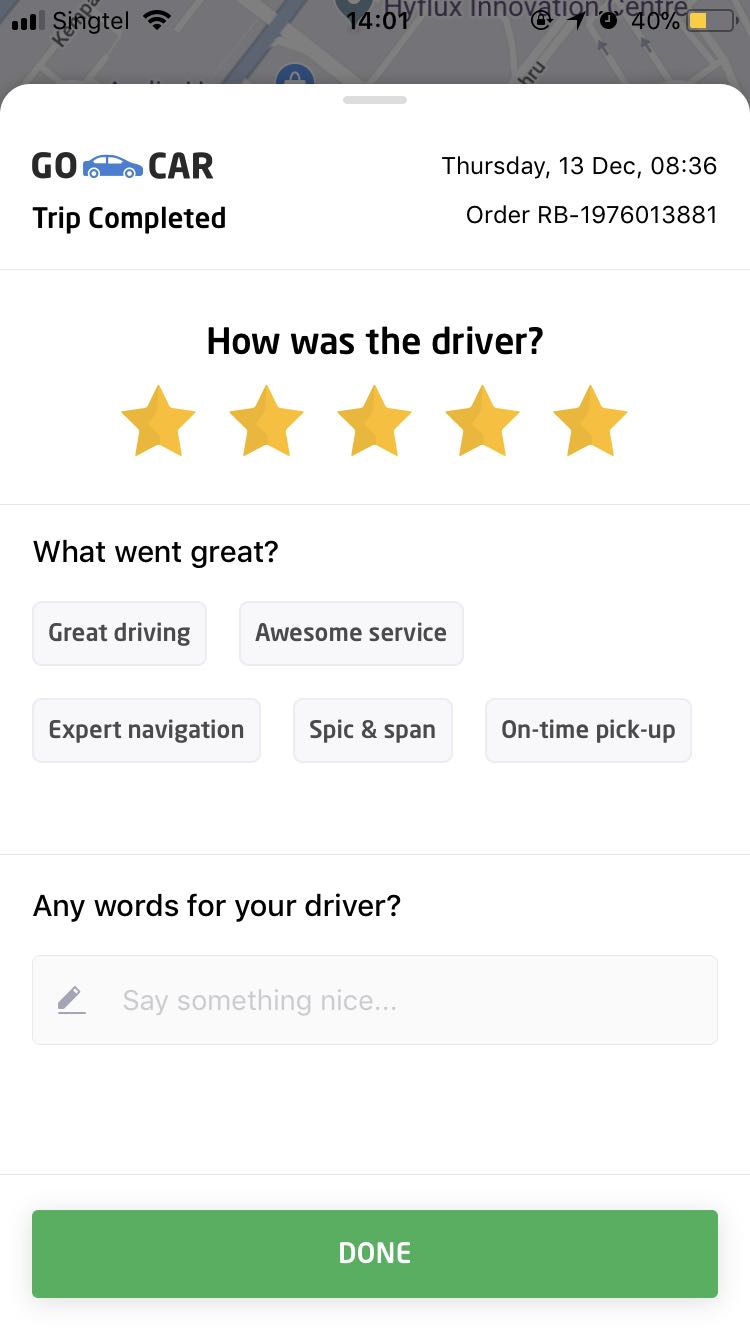Tap the sheet's drag handle
Image resolution: width=750 pixels, height=1334 pixels.
click(x=375, y=100)
